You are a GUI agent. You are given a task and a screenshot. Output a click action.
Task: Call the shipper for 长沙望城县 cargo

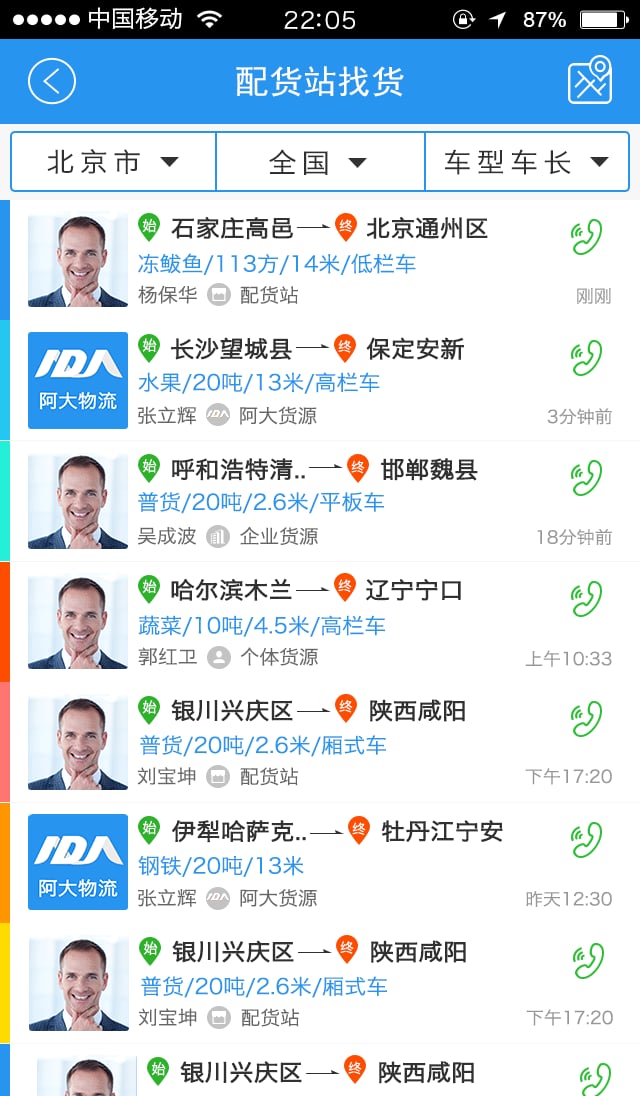(x=587, y=358)
